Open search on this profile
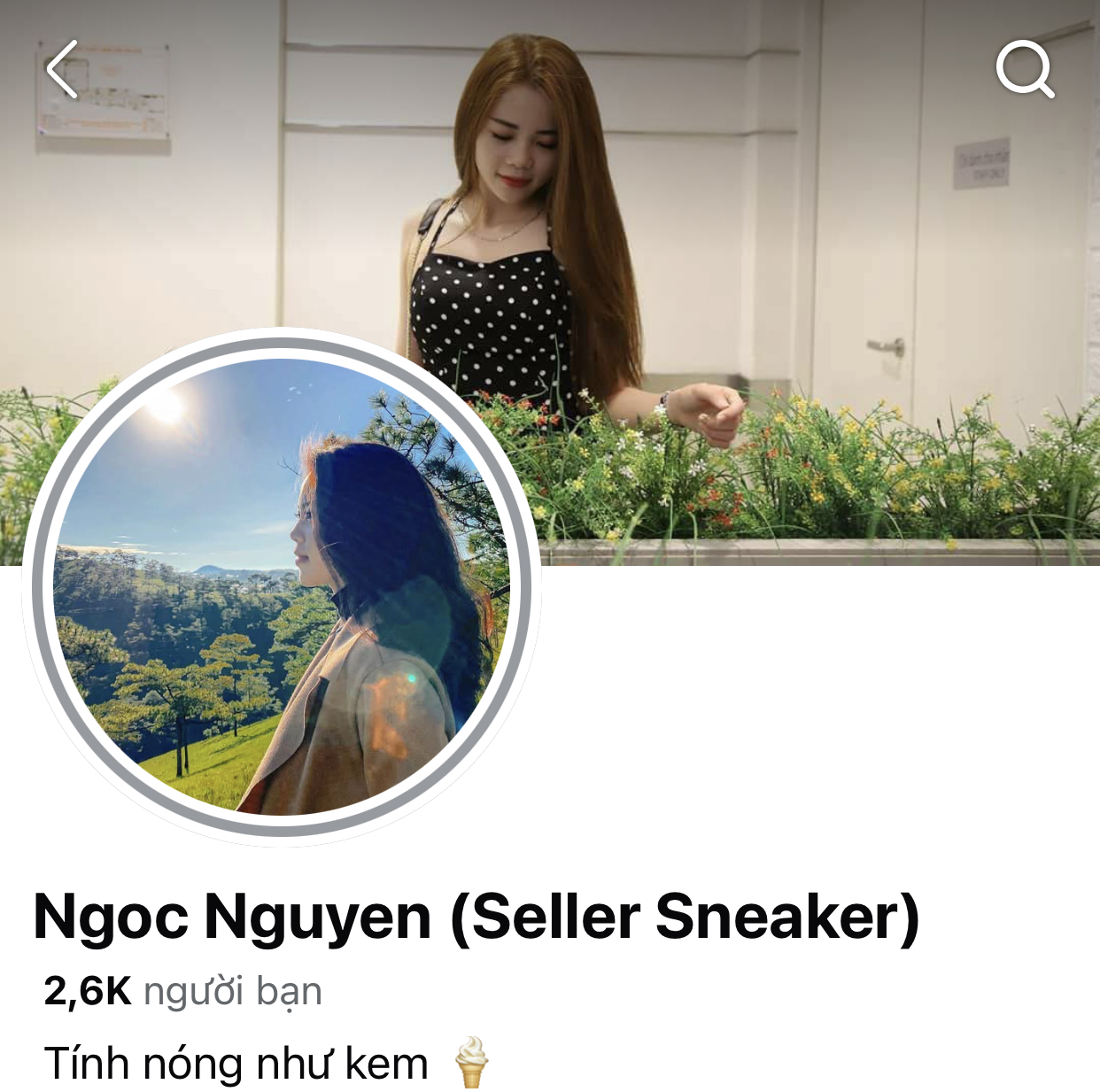The image size is (1100, 1092). tap(1025, 69)
